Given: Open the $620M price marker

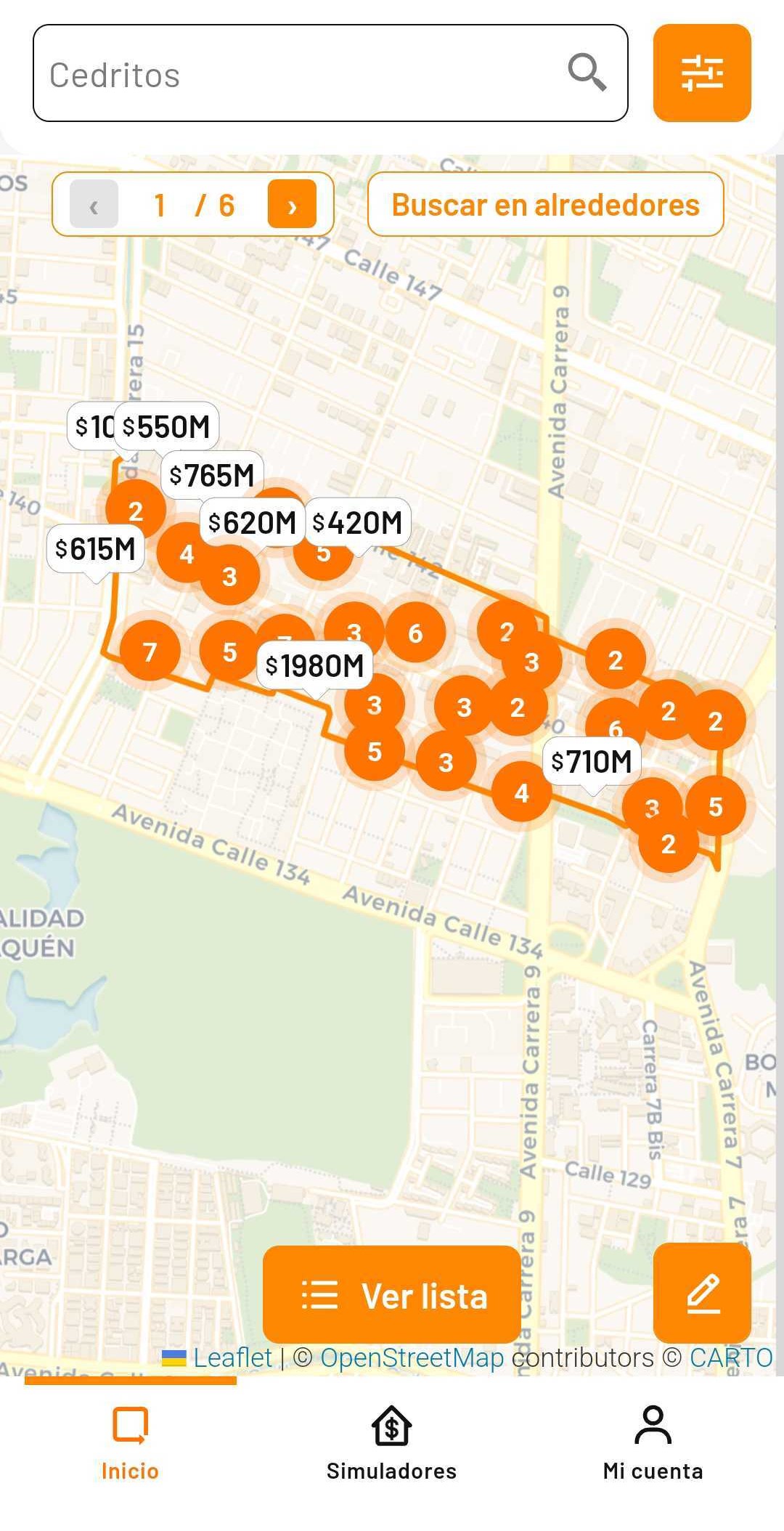Looking at the screenshot, I should (x=251, y=522).
